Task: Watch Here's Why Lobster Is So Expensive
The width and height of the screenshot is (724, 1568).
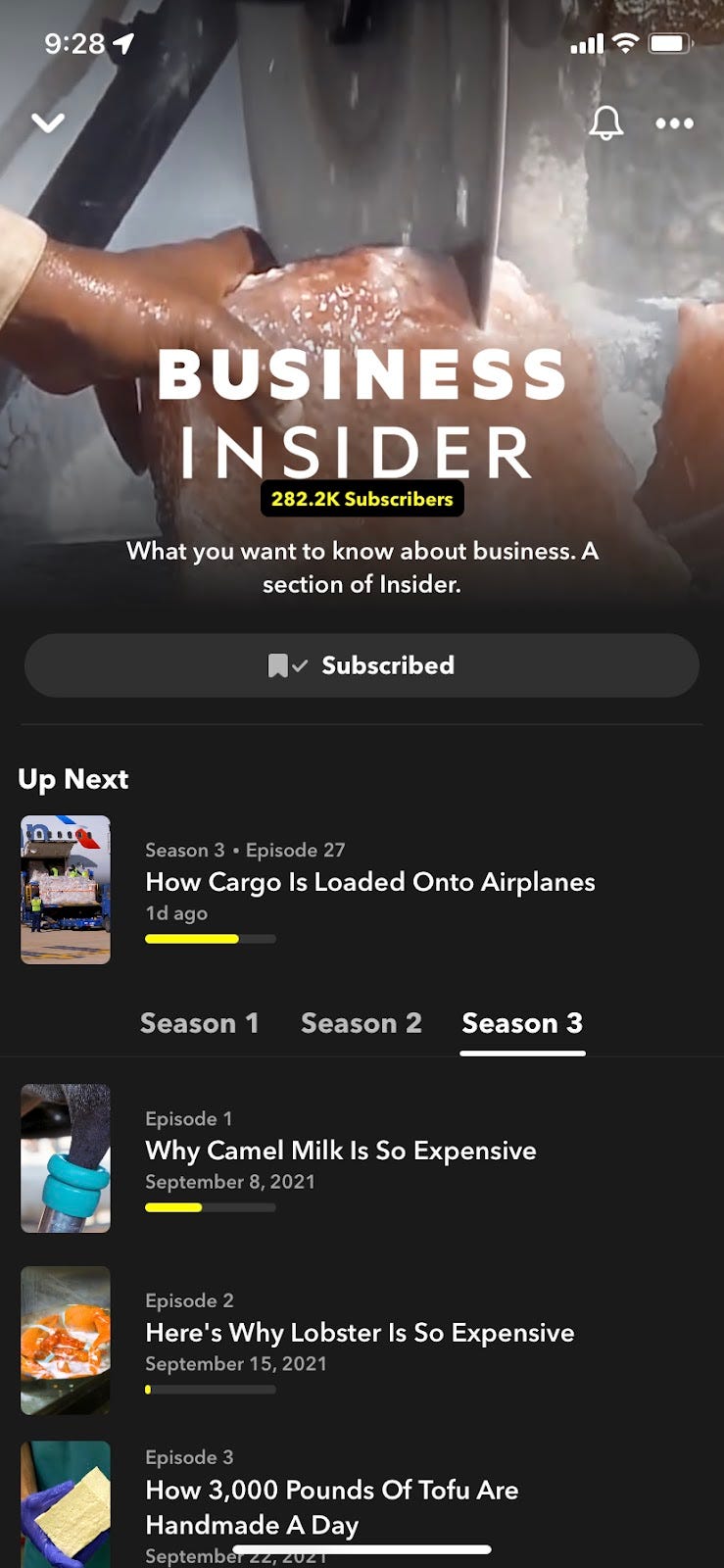Action: tap(360, 1334)
